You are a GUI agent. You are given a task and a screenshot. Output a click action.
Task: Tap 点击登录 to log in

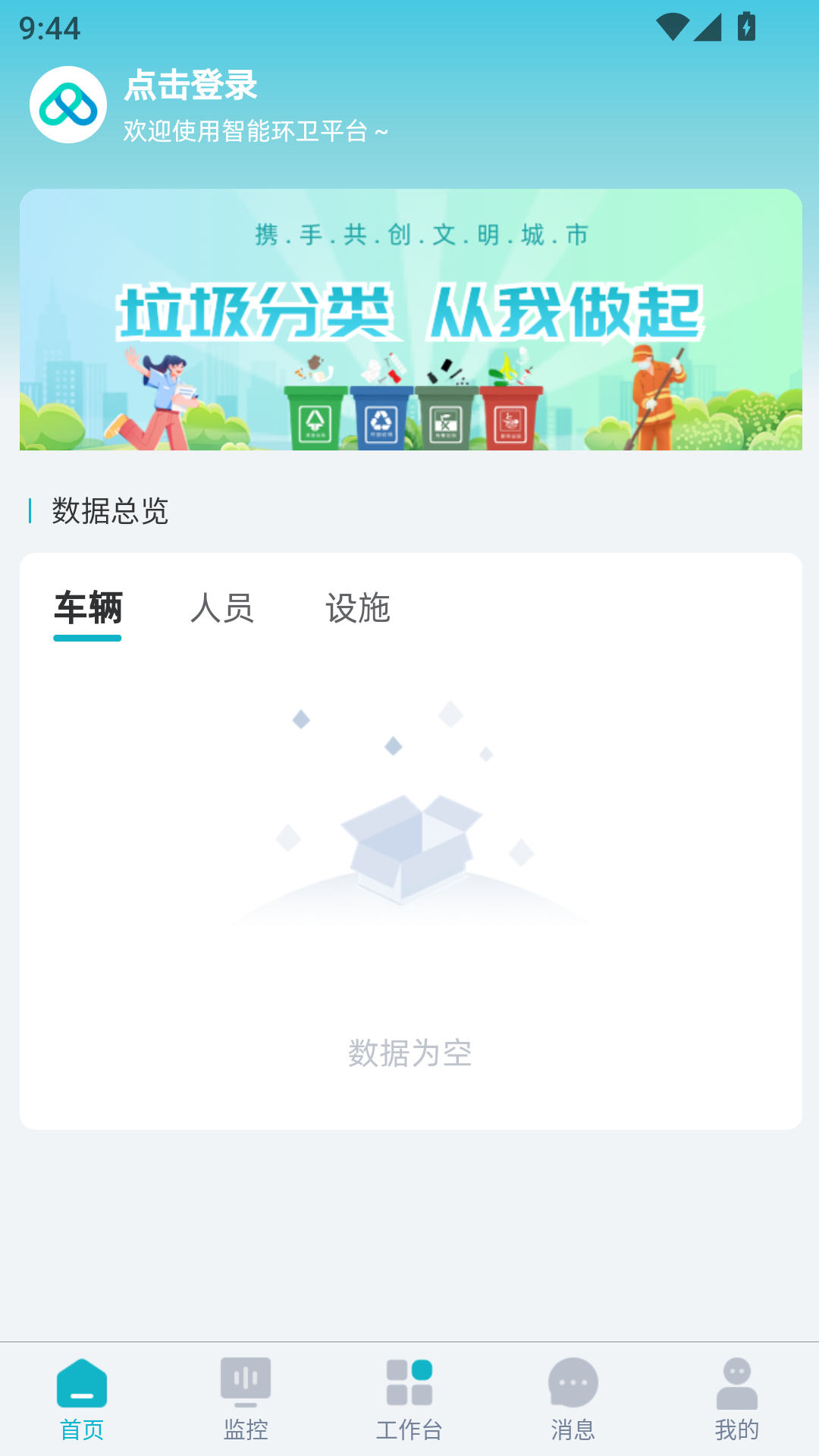point(191,85)
